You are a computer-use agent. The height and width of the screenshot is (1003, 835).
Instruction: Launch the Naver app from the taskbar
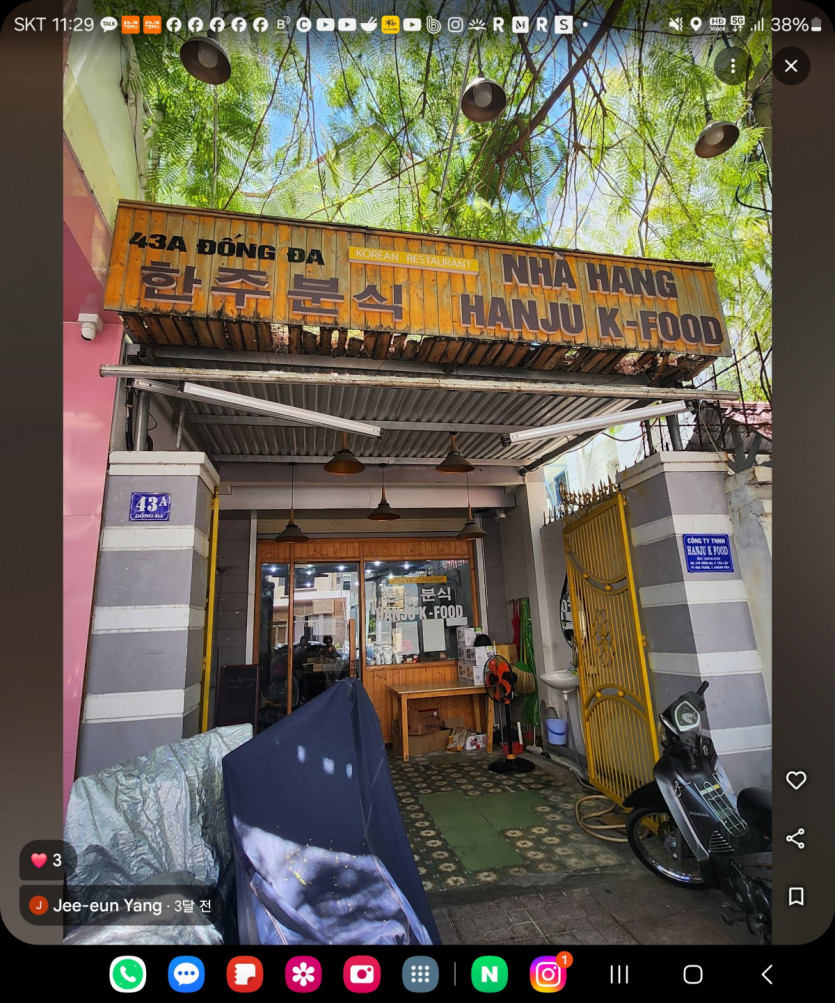(x=489, y=974)
